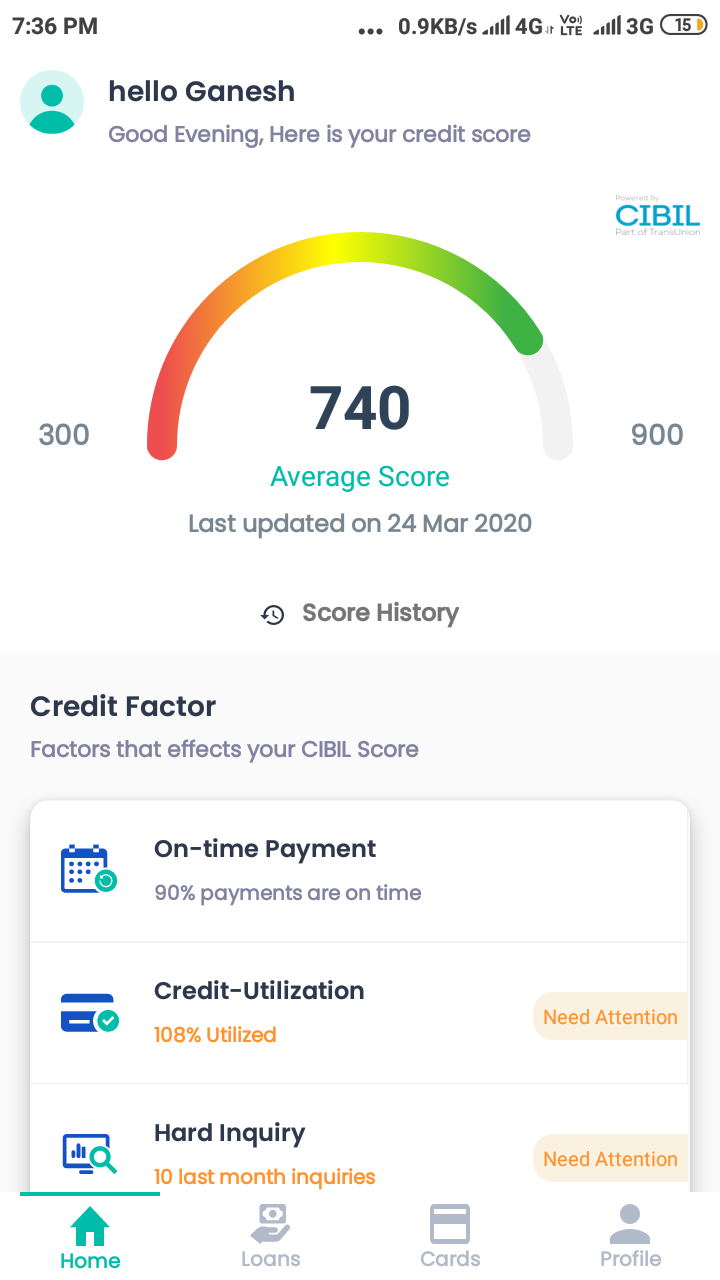Viewport: 720px width, 1280px height.
Task: Switch to the Loans tab
Action: pos(270,1236)
